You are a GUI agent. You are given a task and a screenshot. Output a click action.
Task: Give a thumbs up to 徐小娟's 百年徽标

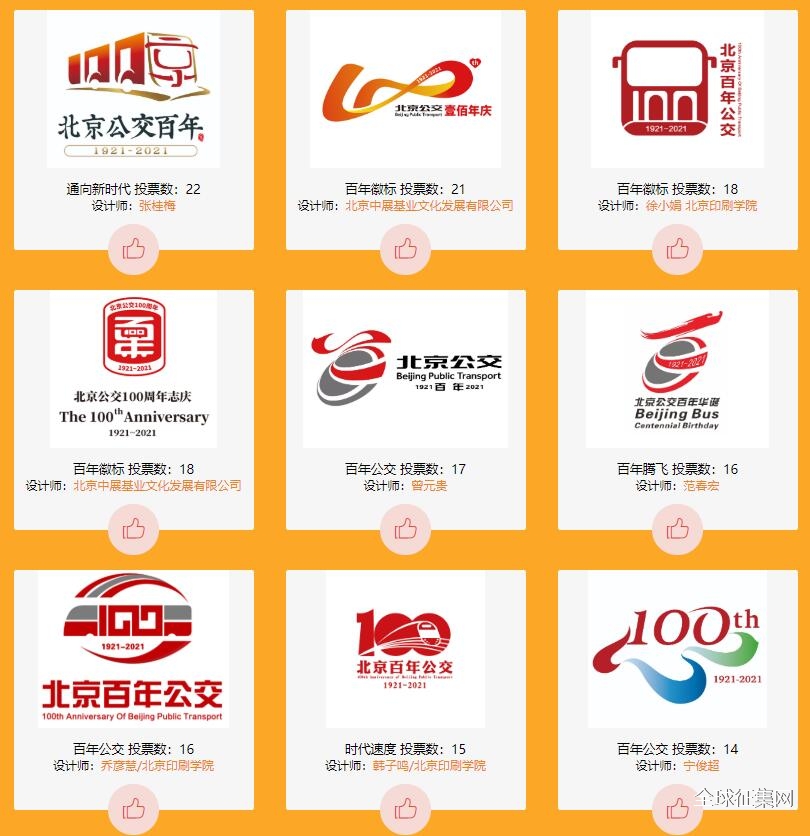click(x=677, y=250)
